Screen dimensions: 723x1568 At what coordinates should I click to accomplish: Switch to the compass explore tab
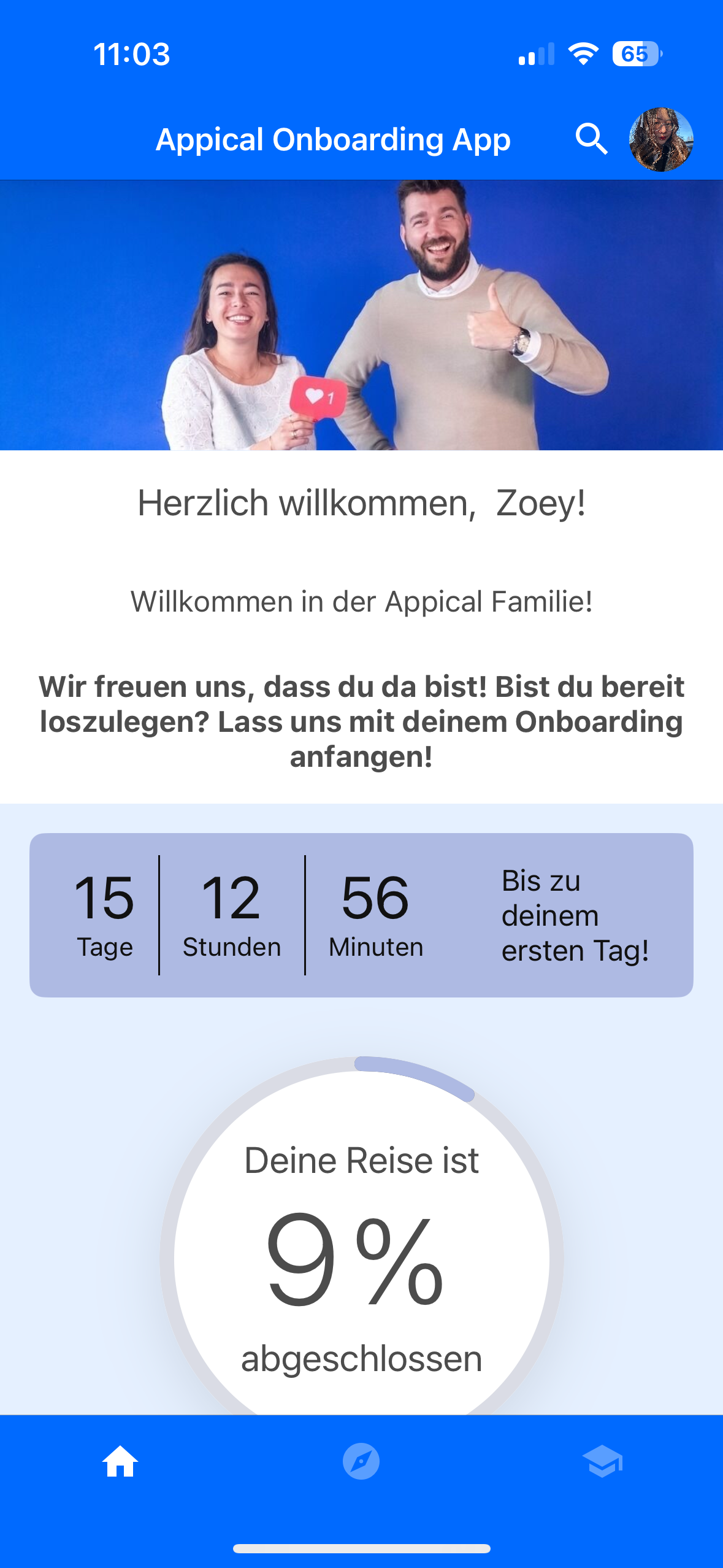point(361,1462)
